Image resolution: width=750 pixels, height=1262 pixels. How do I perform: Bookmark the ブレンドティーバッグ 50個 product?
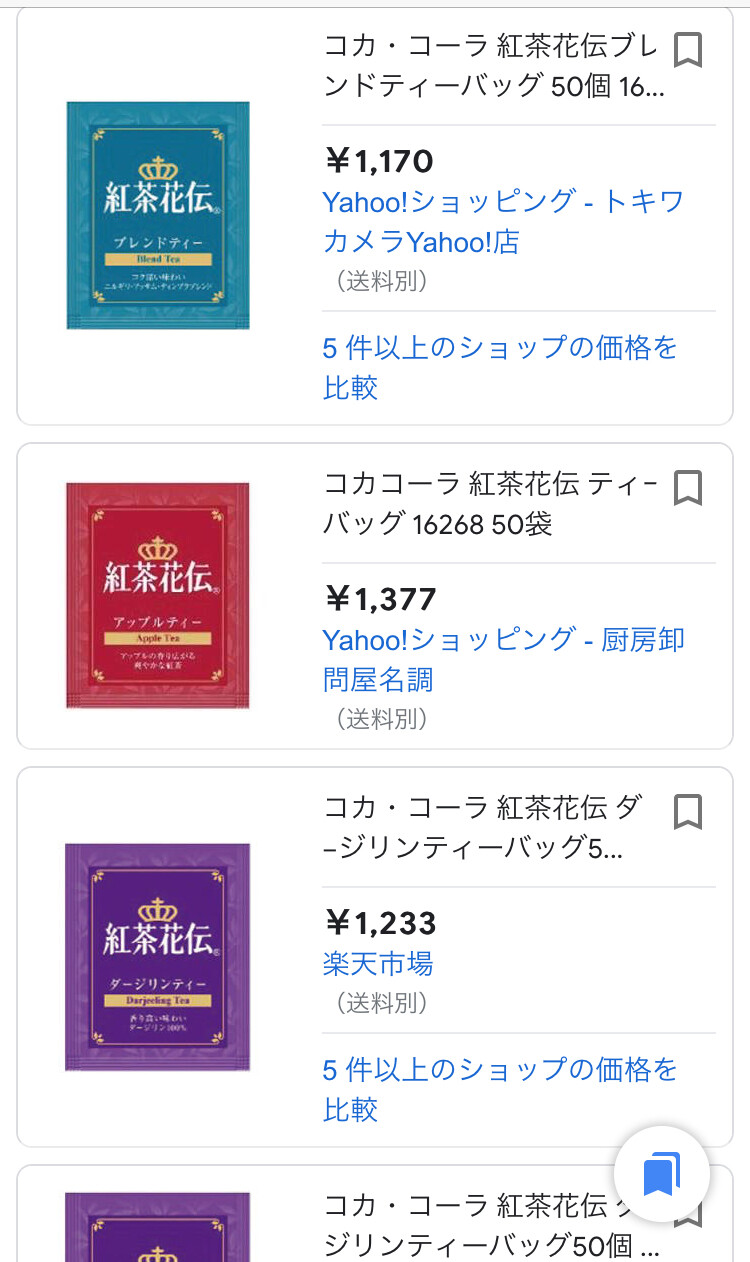[687, 50]
